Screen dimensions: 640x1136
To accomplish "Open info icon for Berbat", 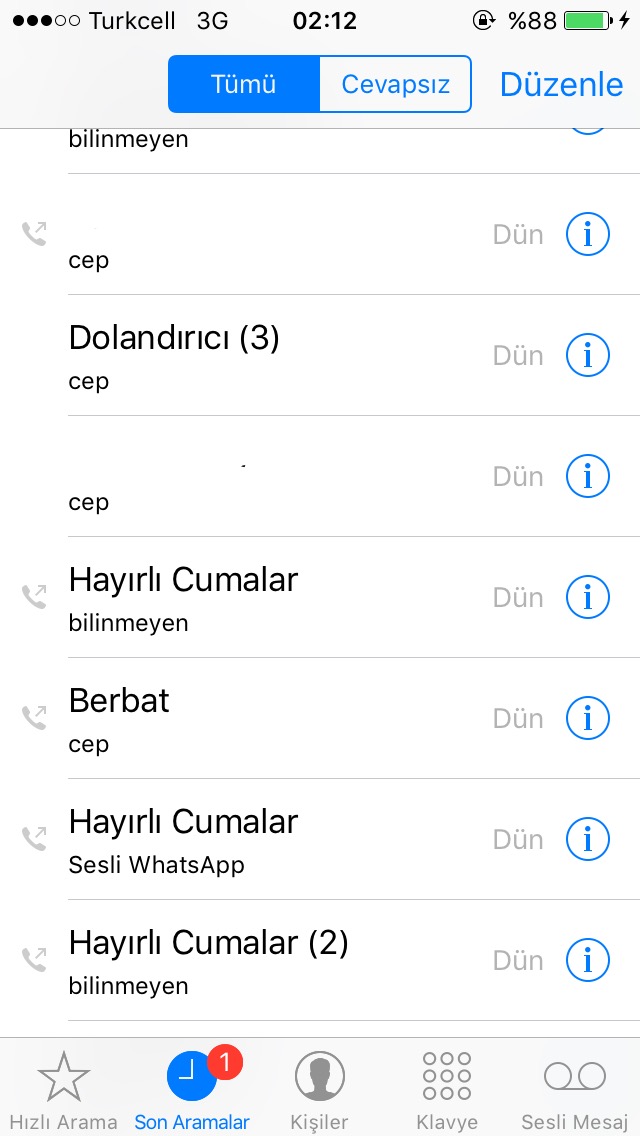I will pos(588,718).
